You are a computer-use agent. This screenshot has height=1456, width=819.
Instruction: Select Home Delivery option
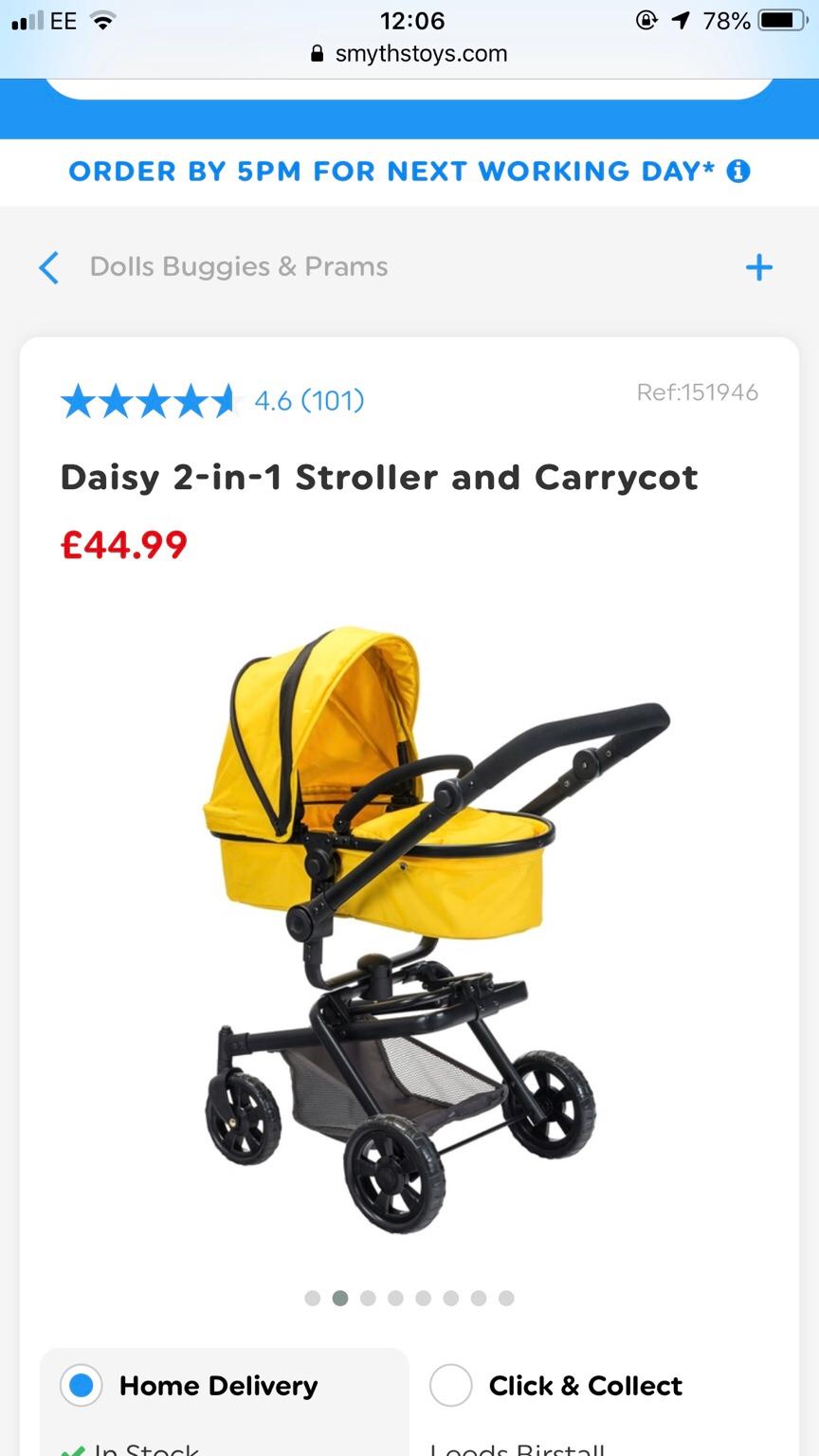point(82,1386)
